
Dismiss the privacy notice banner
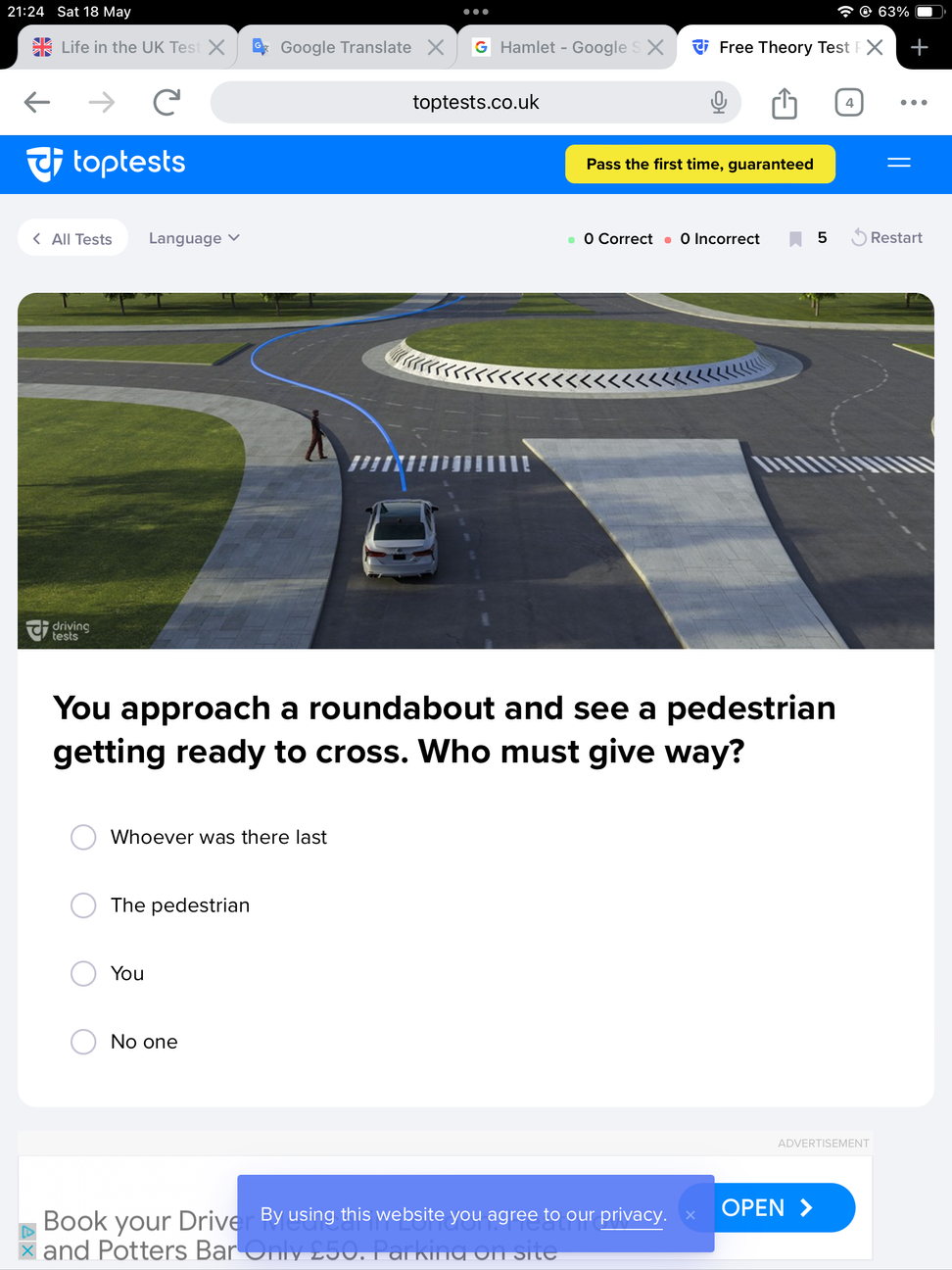[x=690, y=1214]
